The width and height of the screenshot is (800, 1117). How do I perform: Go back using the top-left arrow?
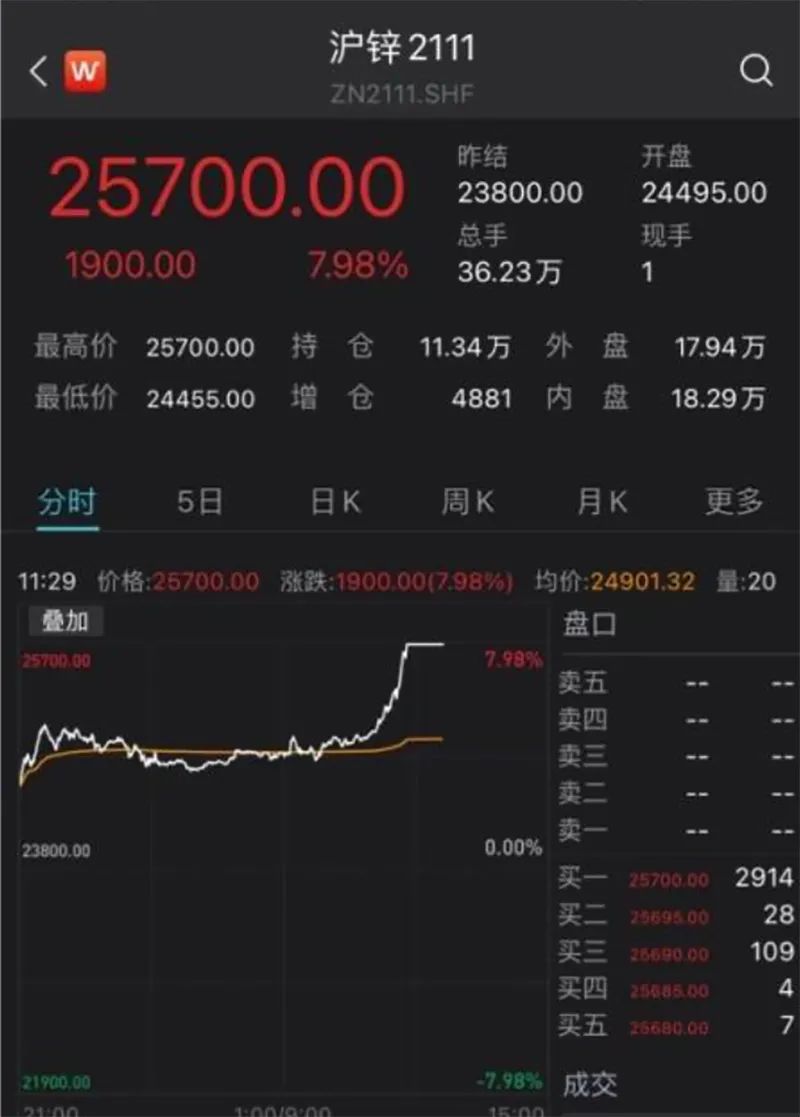click(39, 72)
